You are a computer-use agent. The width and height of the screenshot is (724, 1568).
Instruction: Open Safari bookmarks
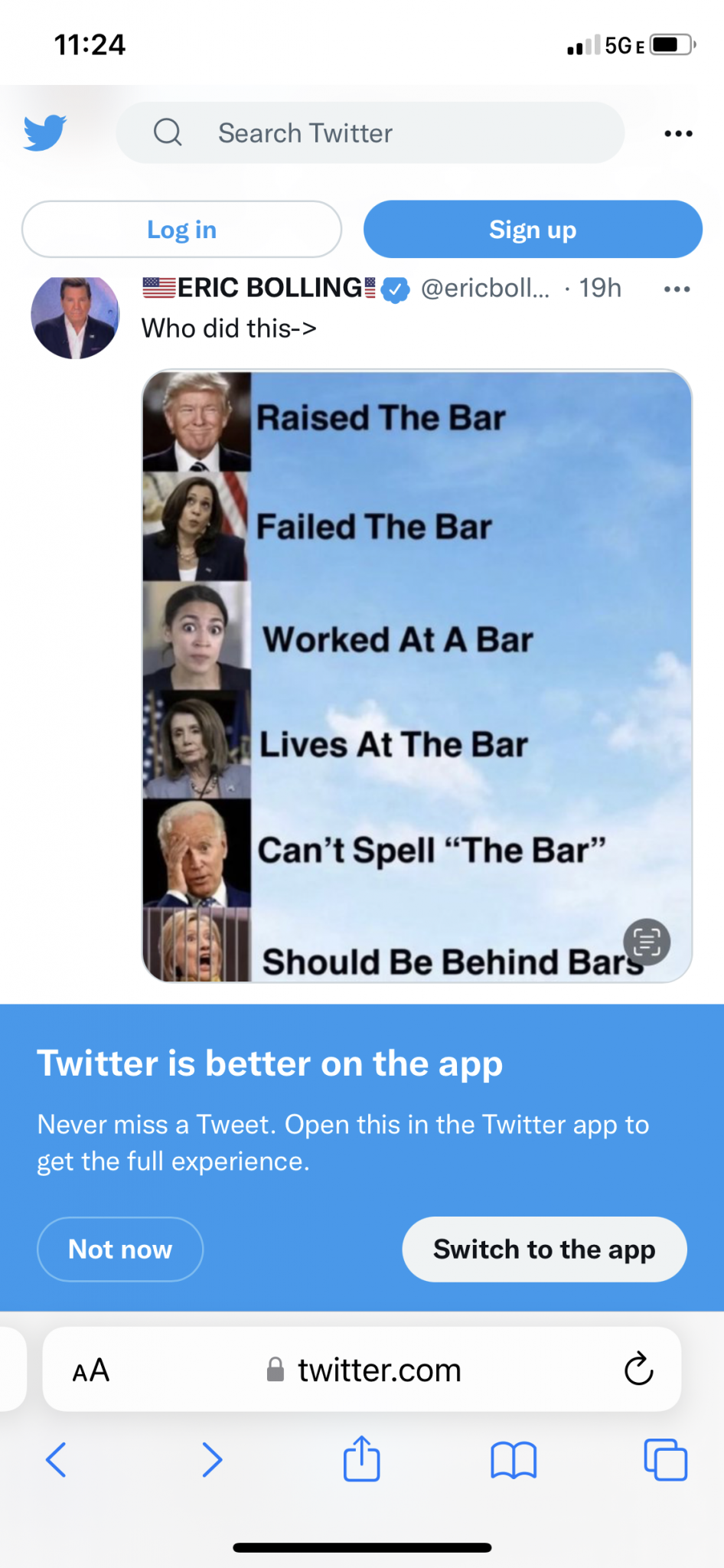pos(513,1459)
